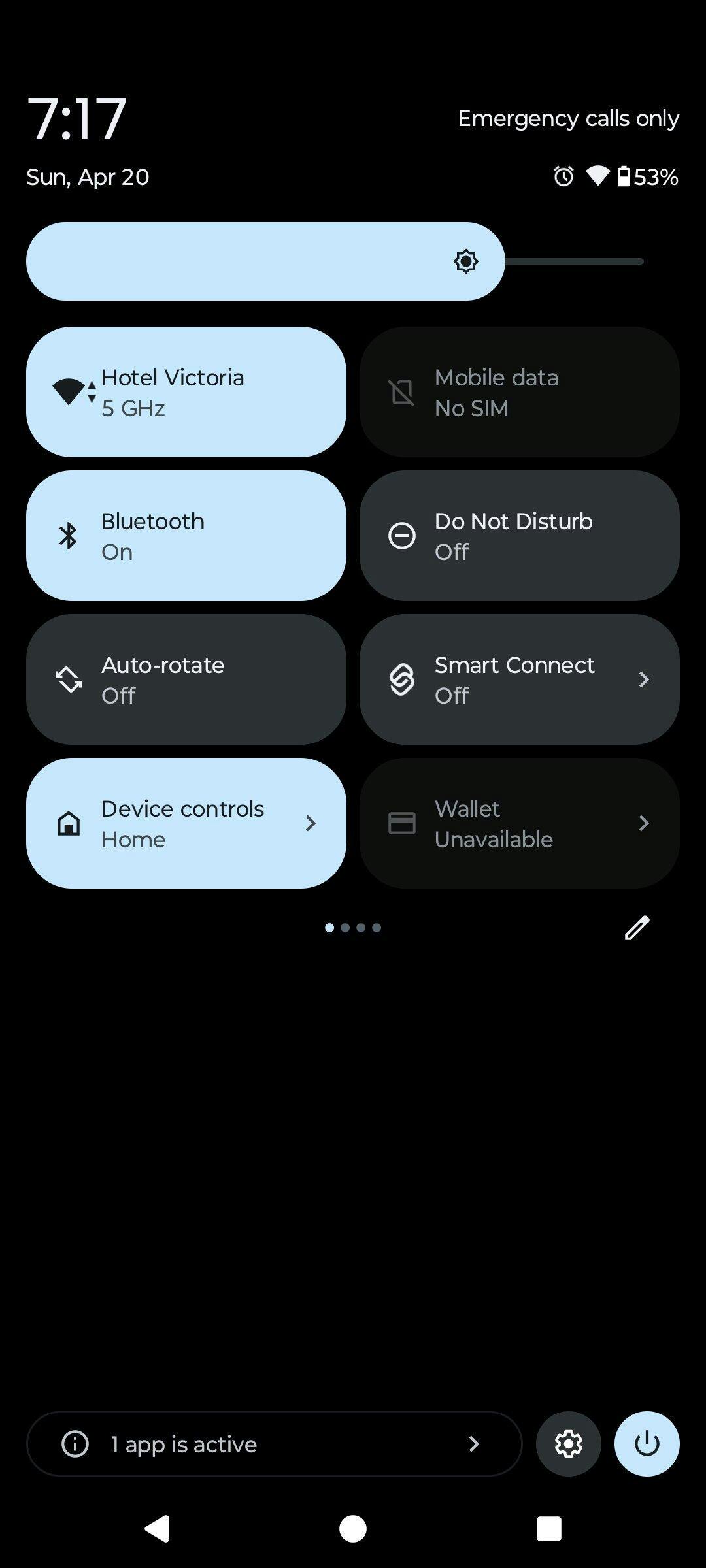
Task: Edit quick settings tiles with the pencil
Action: tap(637, 928)
